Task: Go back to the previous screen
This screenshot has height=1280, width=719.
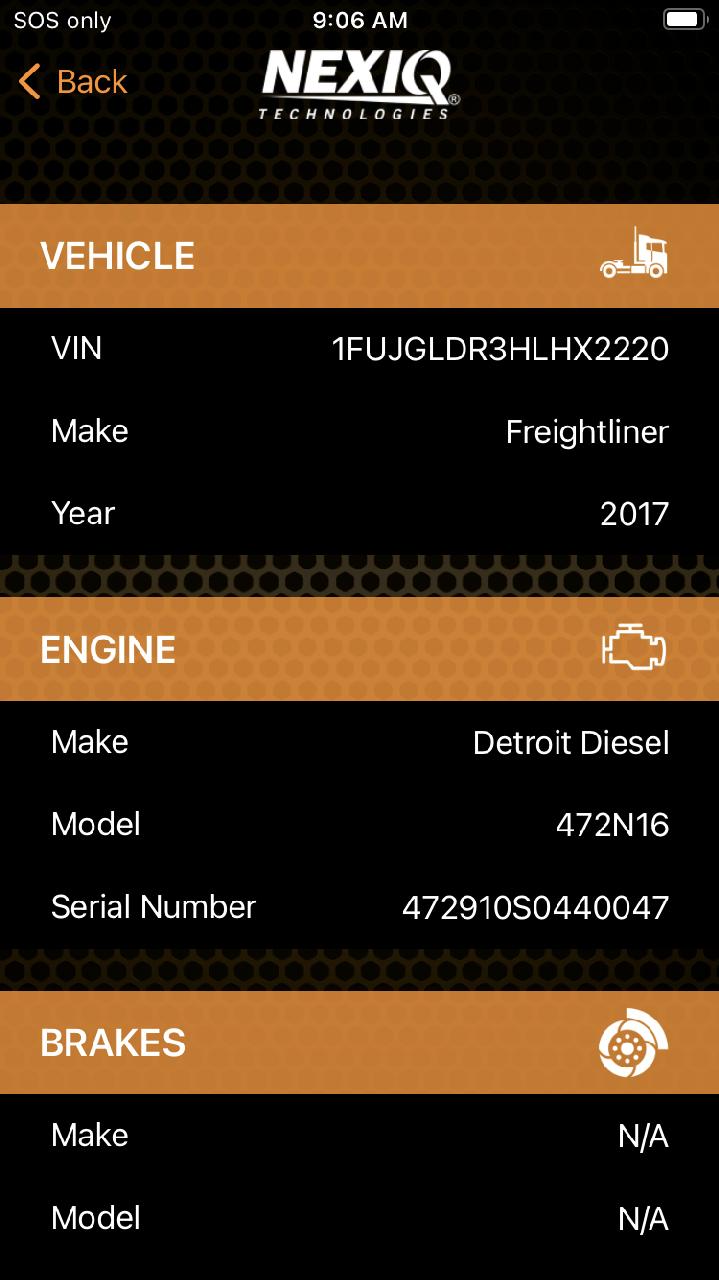Action: click(73, 82)
